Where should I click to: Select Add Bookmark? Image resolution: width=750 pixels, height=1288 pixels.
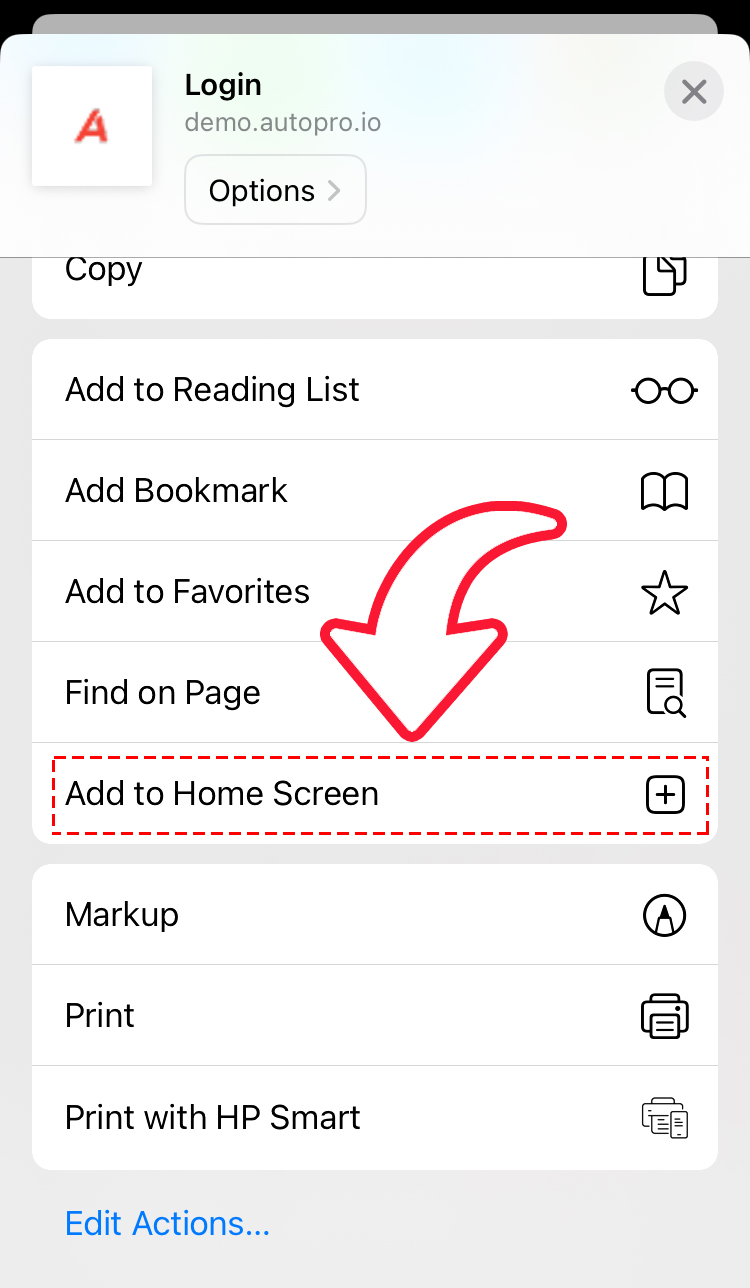(x=375, y=491)
